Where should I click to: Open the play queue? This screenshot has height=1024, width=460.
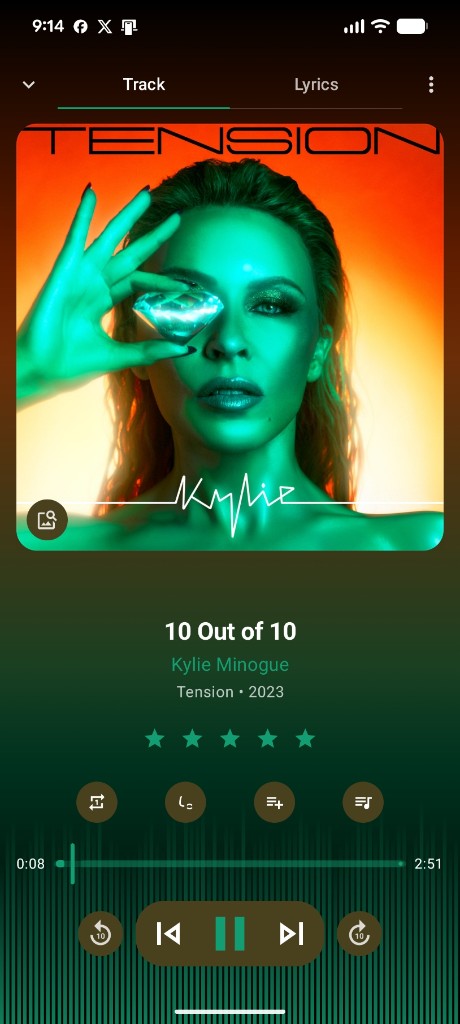[x=363, y=802]
